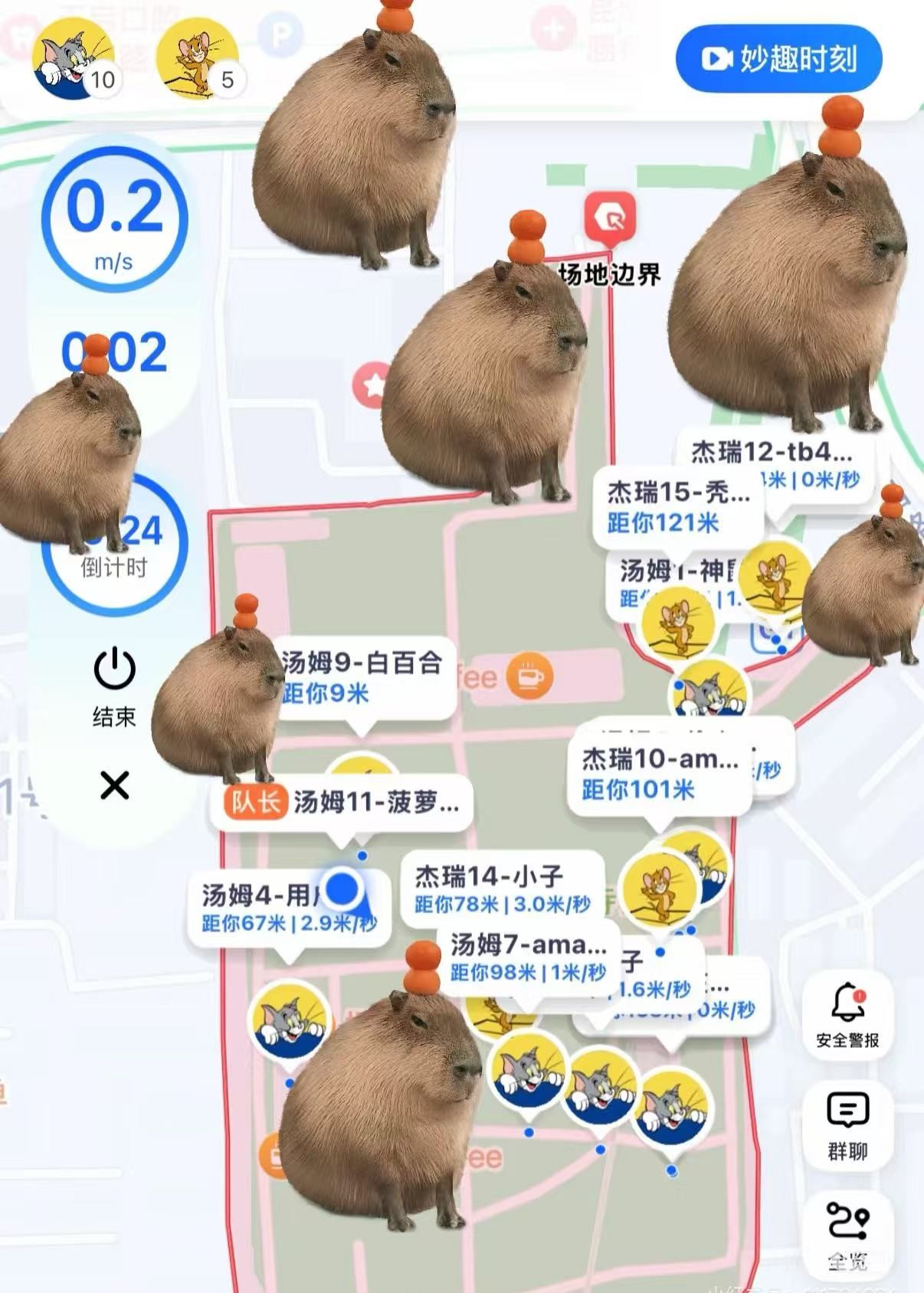Open the Jerry team avatar showing 5
This screenshot has width=924, height=1293.
pyautogui.click(x=198, y=60)
